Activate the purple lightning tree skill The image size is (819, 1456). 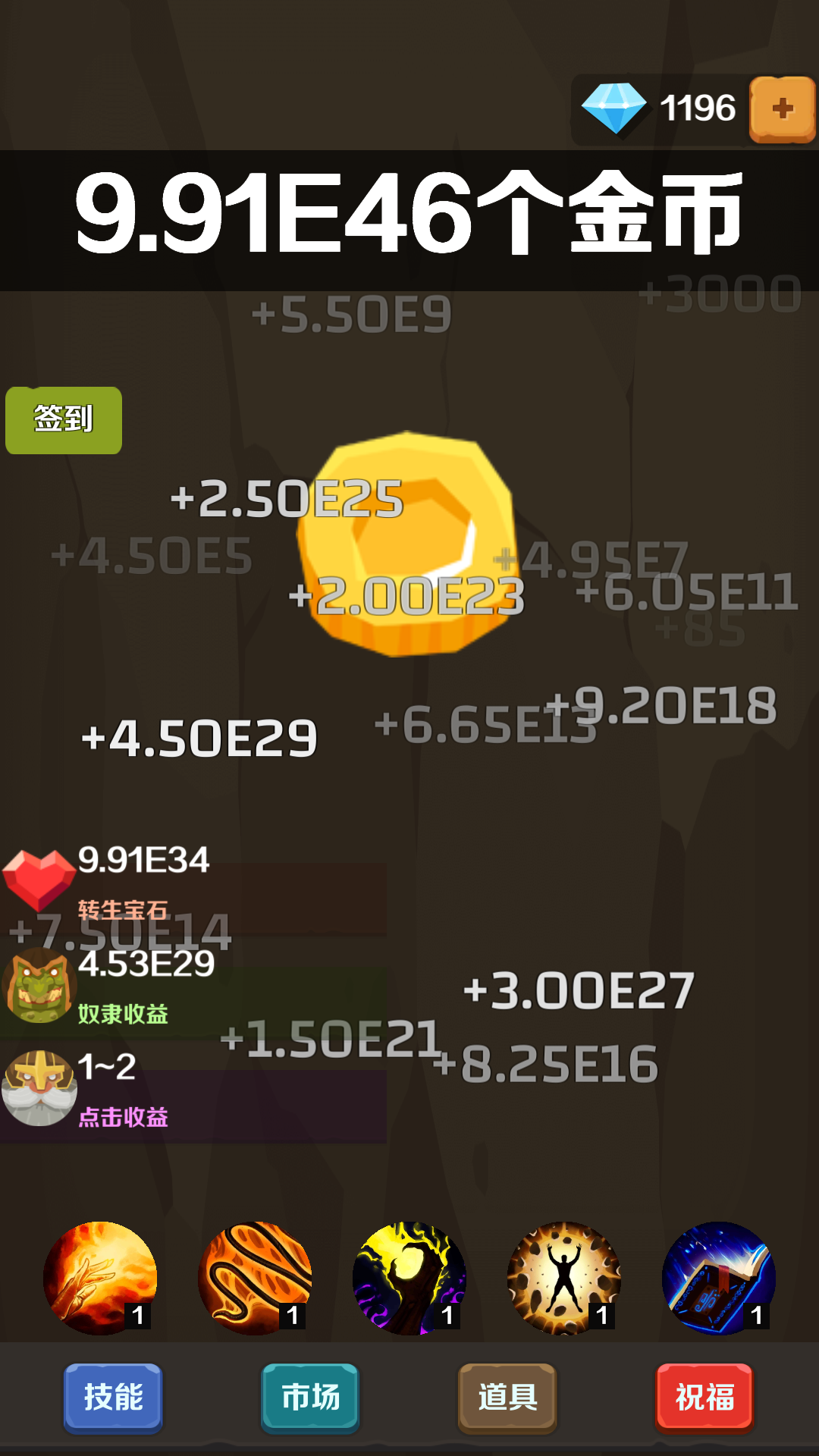click(409, 1277)
